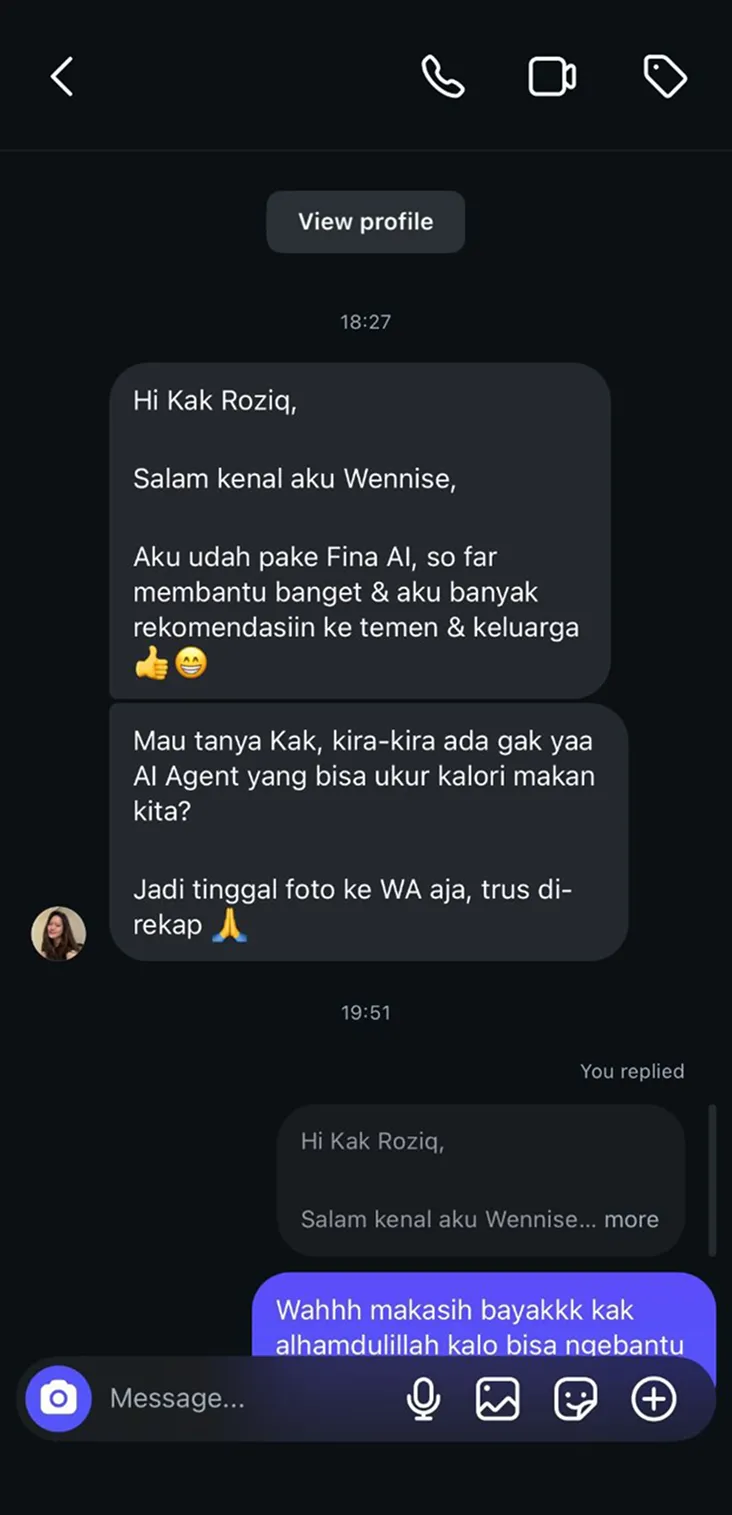Attach a photo from the gallery
This screenshot has height=1515, width=732.
tap(497, 1399)
